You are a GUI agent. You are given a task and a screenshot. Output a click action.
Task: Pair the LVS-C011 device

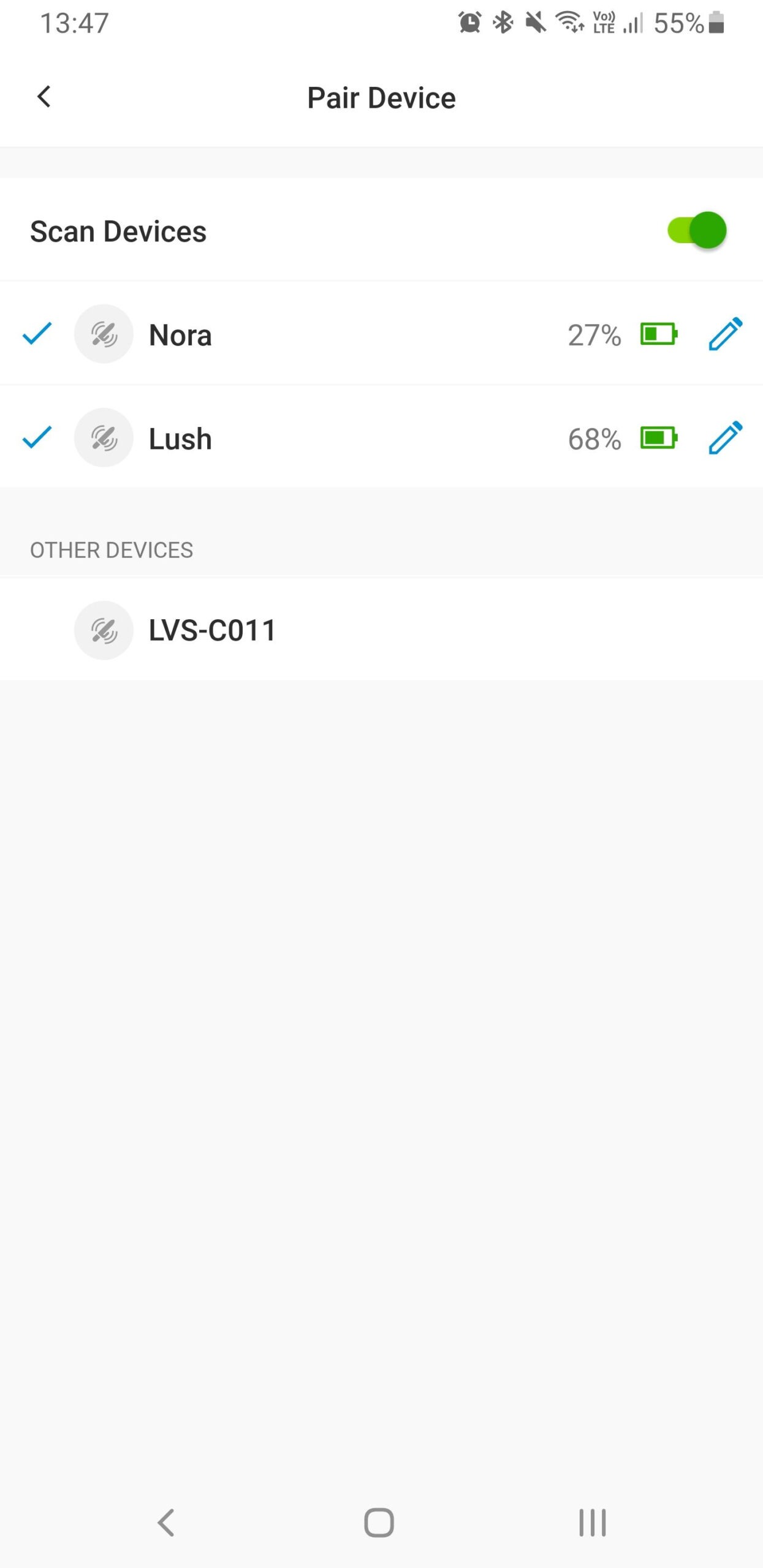[x=381, y=630]
